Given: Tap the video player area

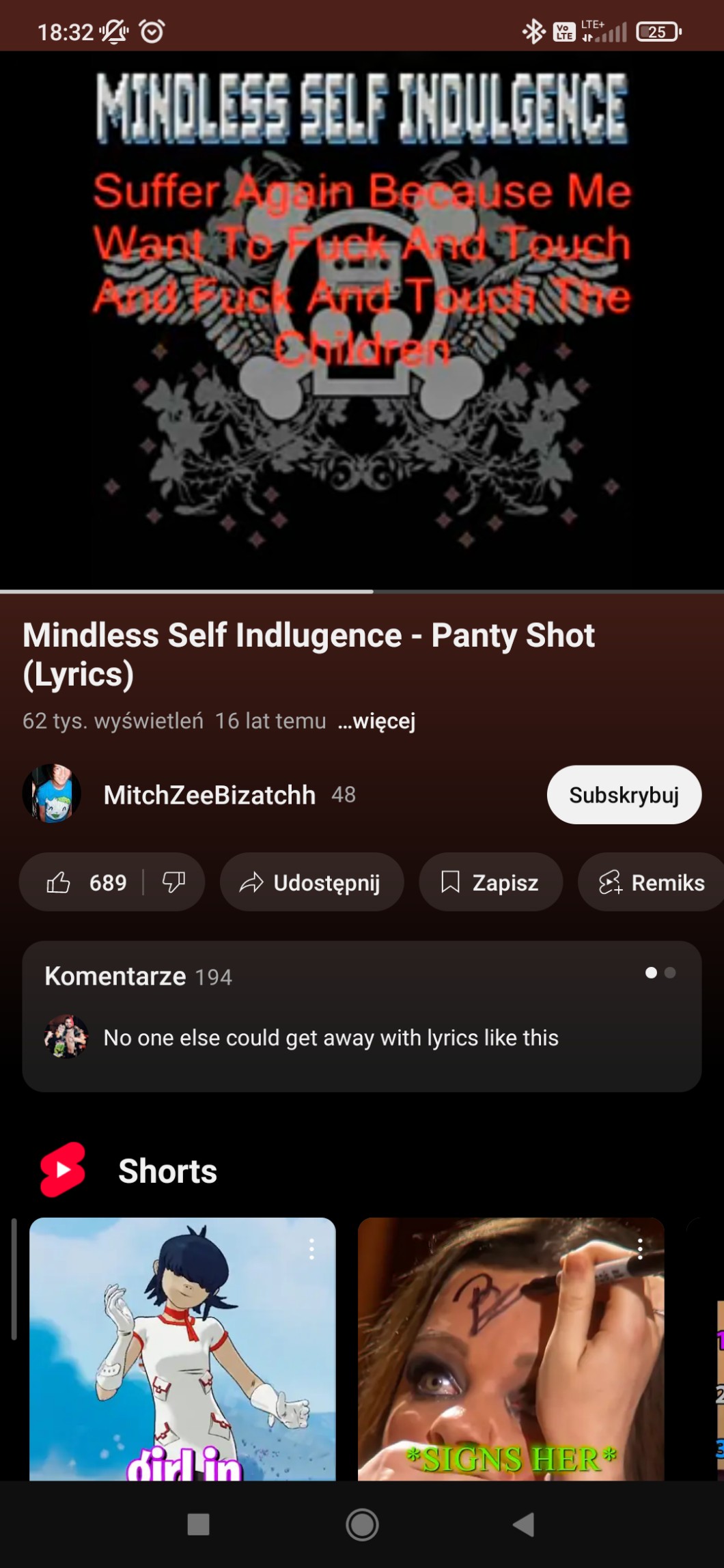Looking at the screenshot, I should 361,321.
